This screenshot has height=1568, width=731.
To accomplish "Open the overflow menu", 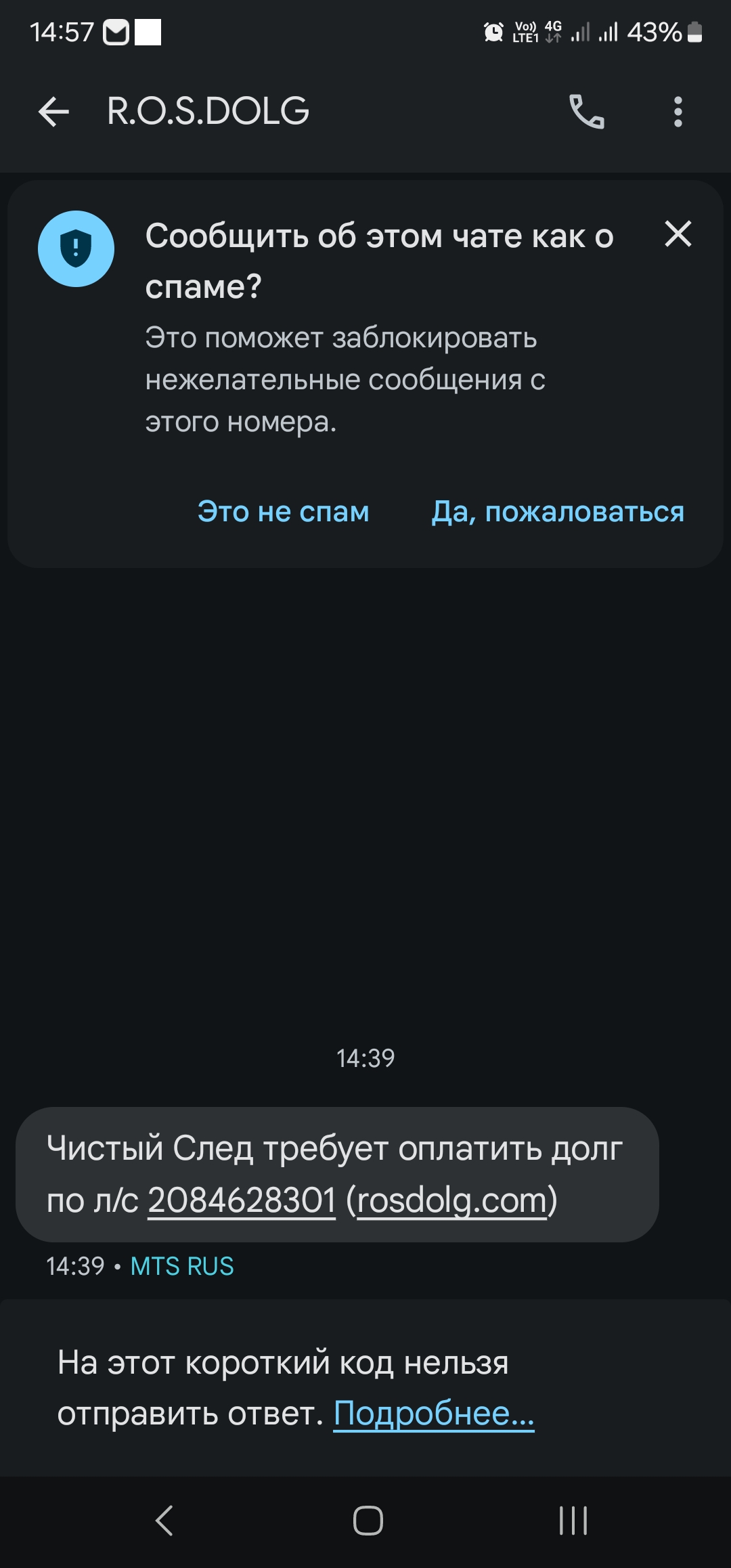I will pyautogui.click(x=678, y=112).
